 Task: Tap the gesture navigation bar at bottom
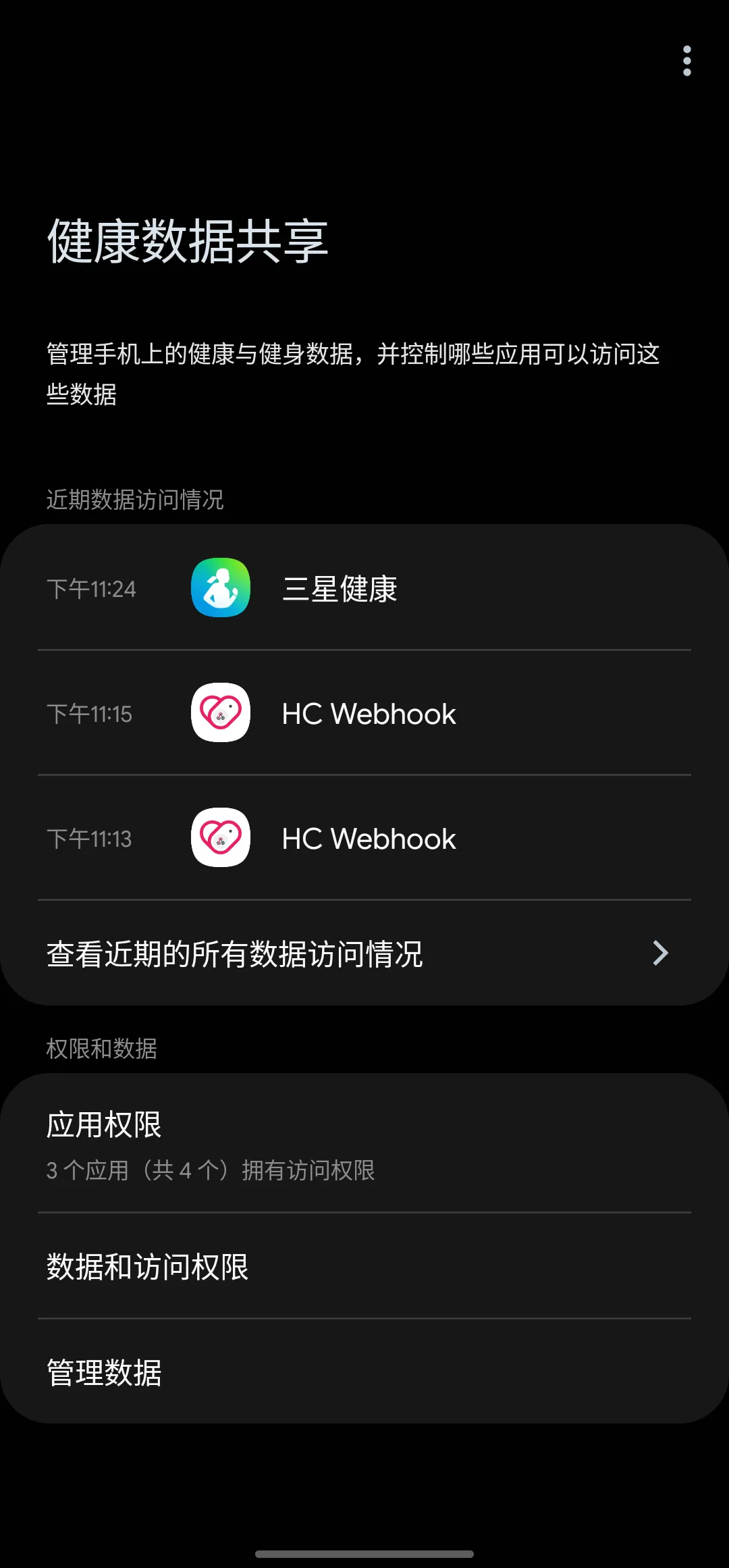click(x=364, y=1554)
